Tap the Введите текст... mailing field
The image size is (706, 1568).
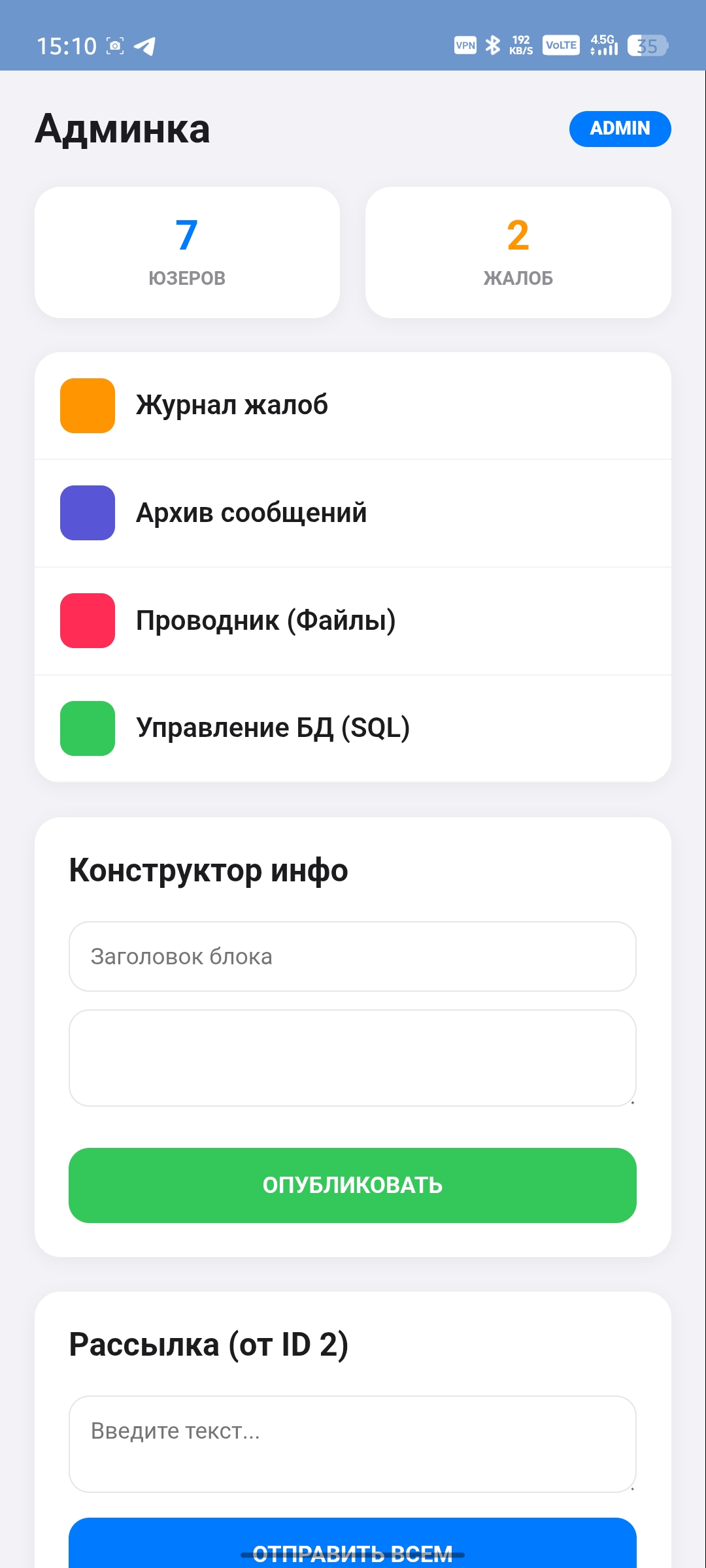tap(352, 1444)
